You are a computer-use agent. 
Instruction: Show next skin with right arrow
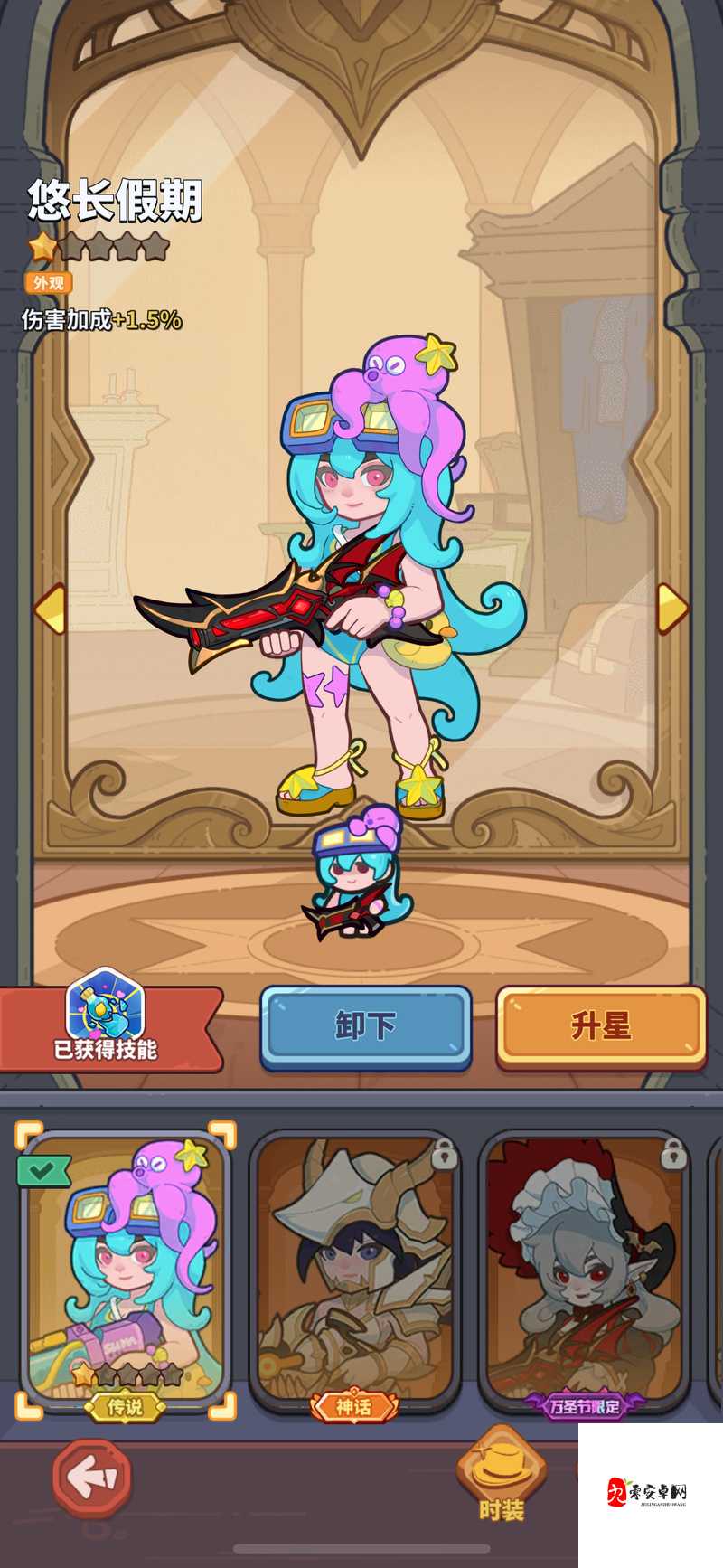pyautogui.click(x=672, y=607)
